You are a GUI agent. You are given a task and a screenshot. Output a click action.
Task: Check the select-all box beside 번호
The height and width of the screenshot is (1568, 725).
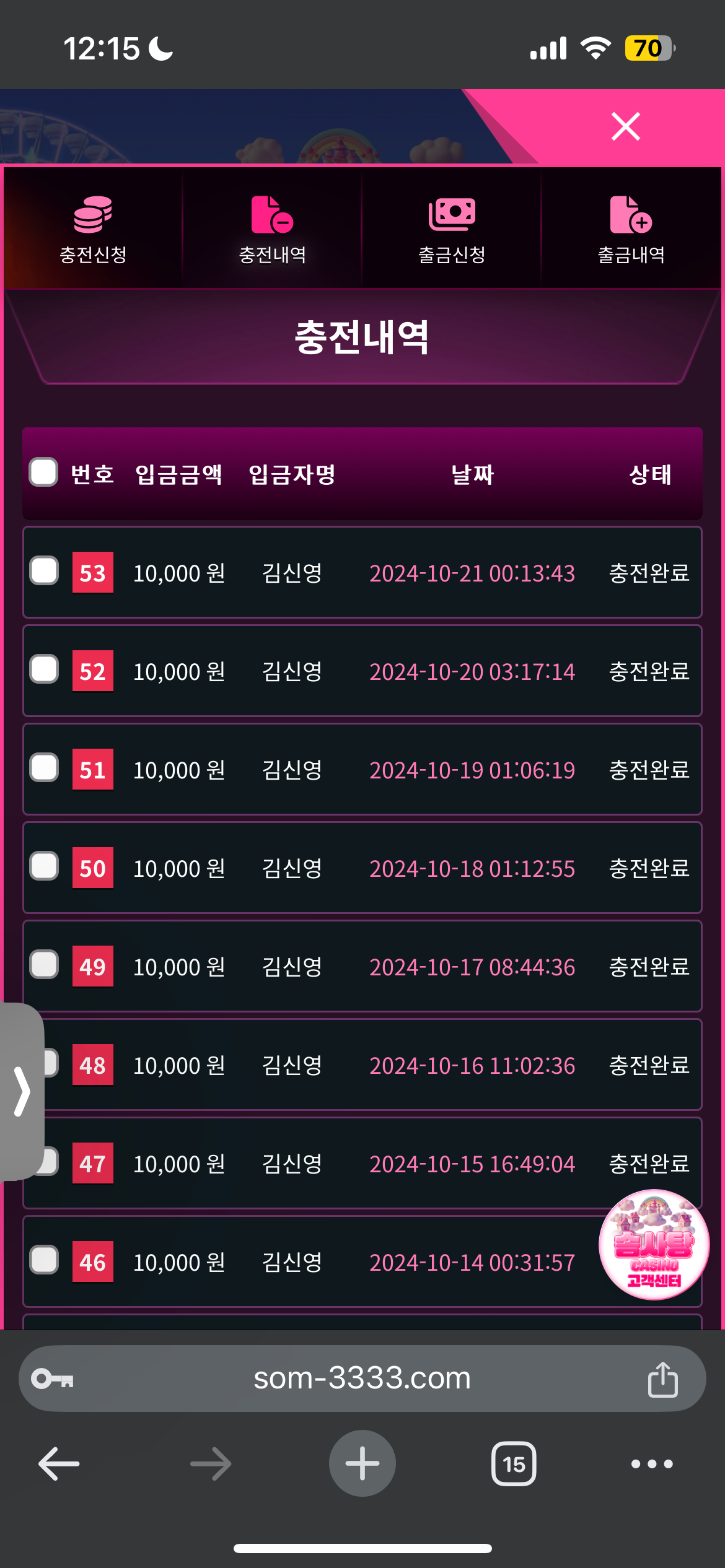click(x=44, y=473)
